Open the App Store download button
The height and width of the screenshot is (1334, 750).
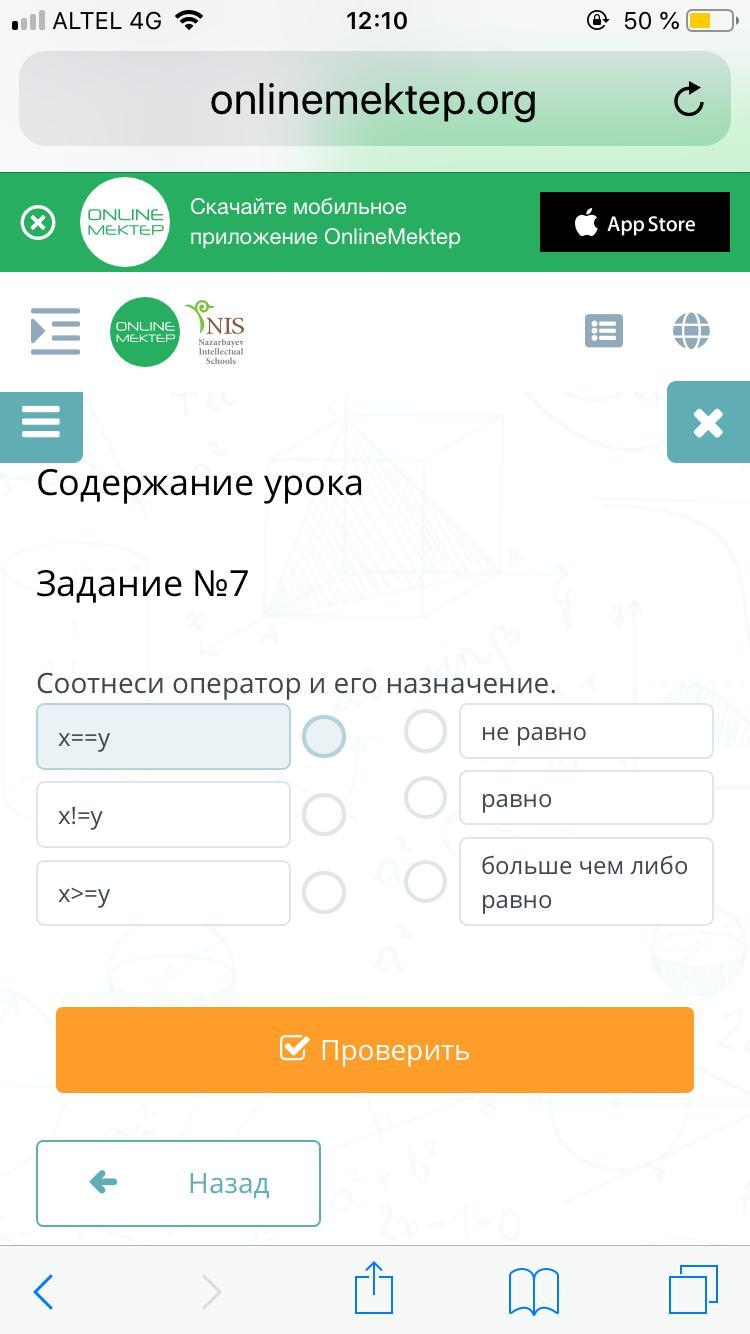pos(635,222)
